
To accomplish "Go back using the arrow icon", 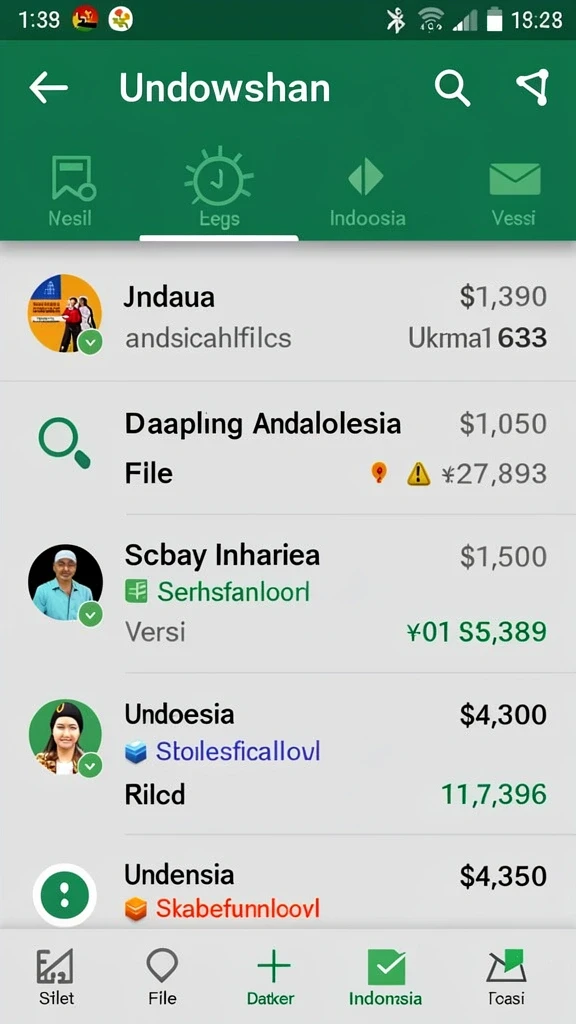I will [x=48, y=88].
